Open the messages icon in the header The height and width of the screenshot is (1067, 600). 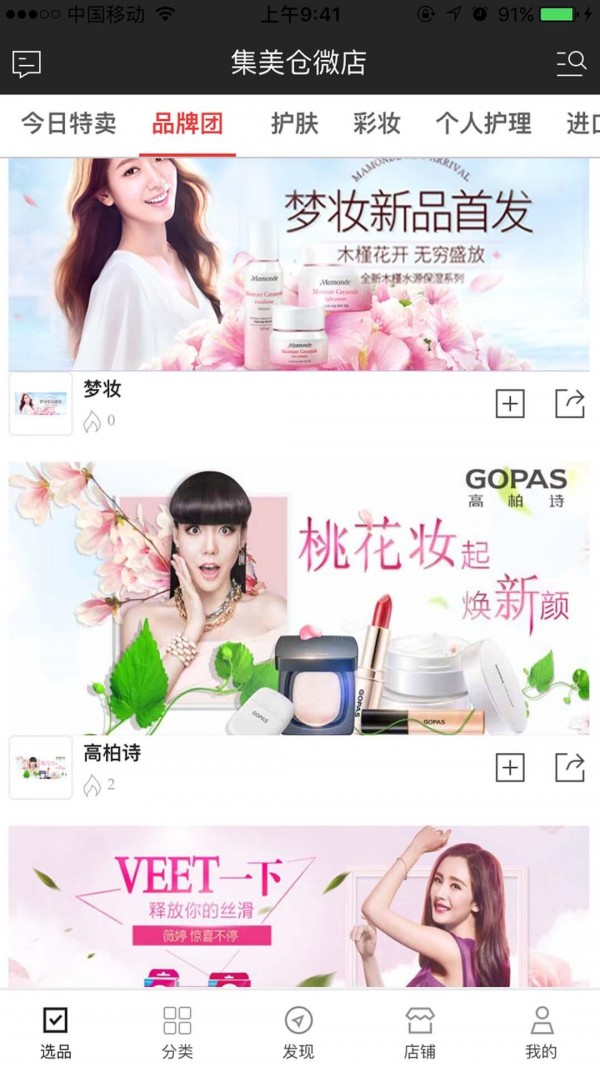[27, 64]
